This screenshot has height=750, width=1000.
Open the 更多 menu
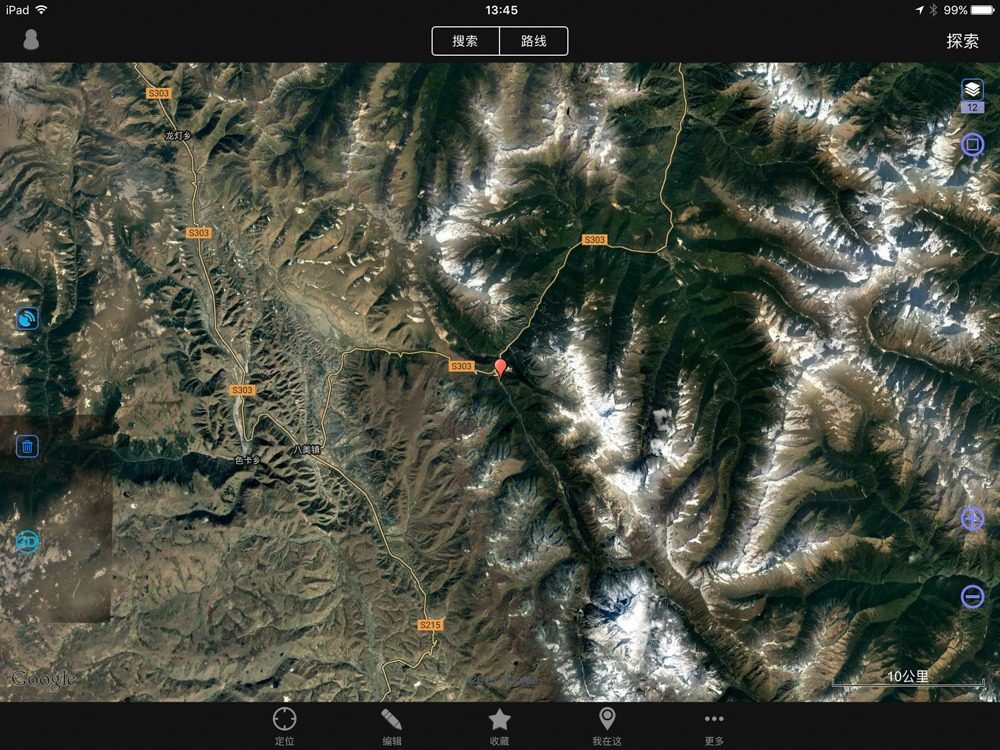(713, 726)
